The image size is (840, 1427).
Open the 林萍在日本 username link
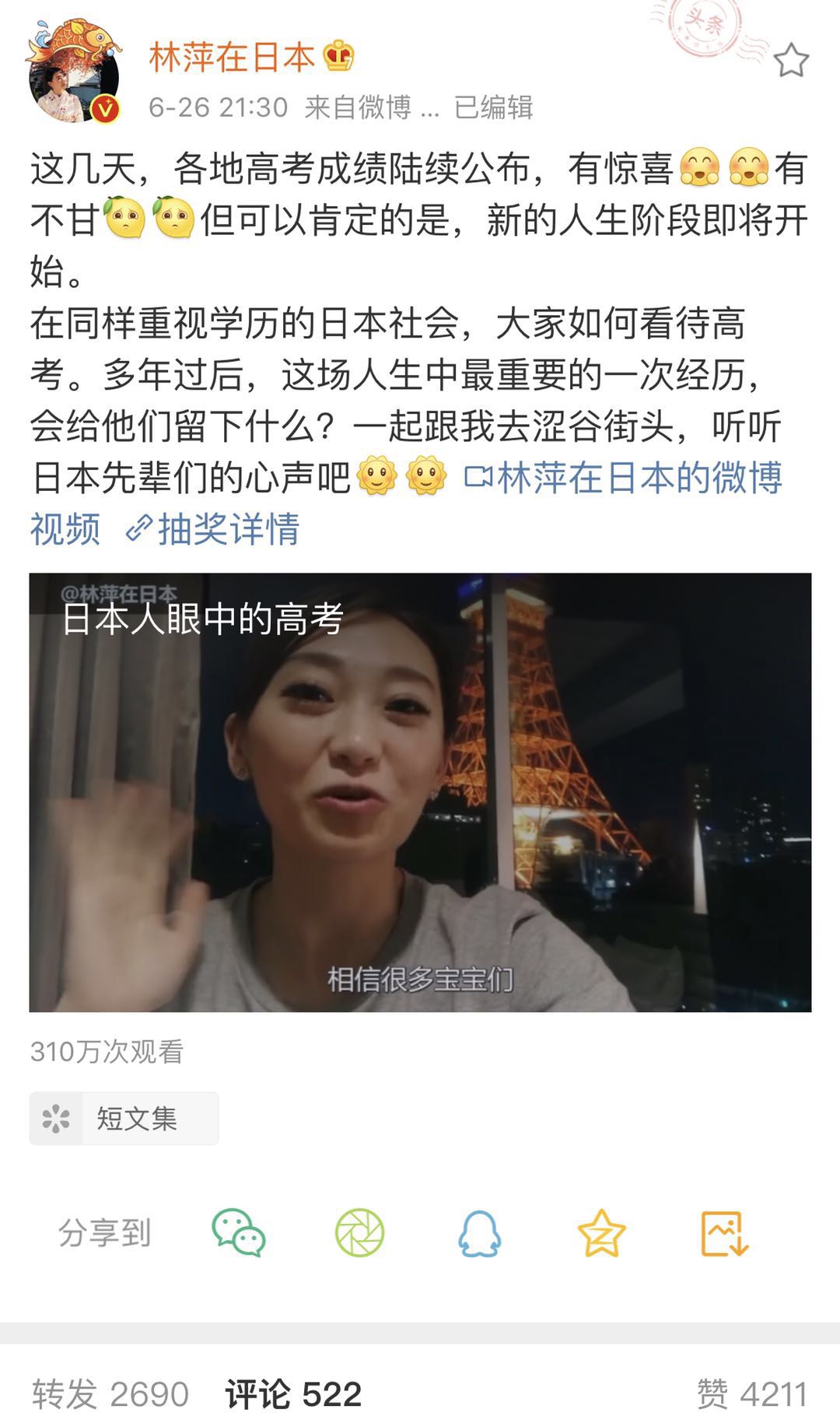[232, 57]
